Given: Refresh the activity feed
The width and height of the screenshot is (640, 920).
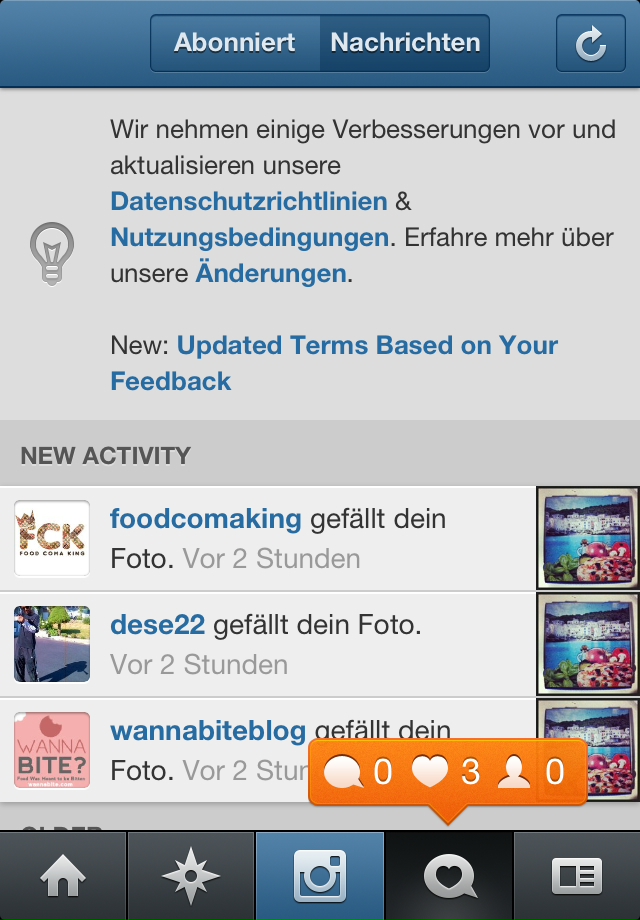Looking at the screenshot, I should tap(591, 43).
